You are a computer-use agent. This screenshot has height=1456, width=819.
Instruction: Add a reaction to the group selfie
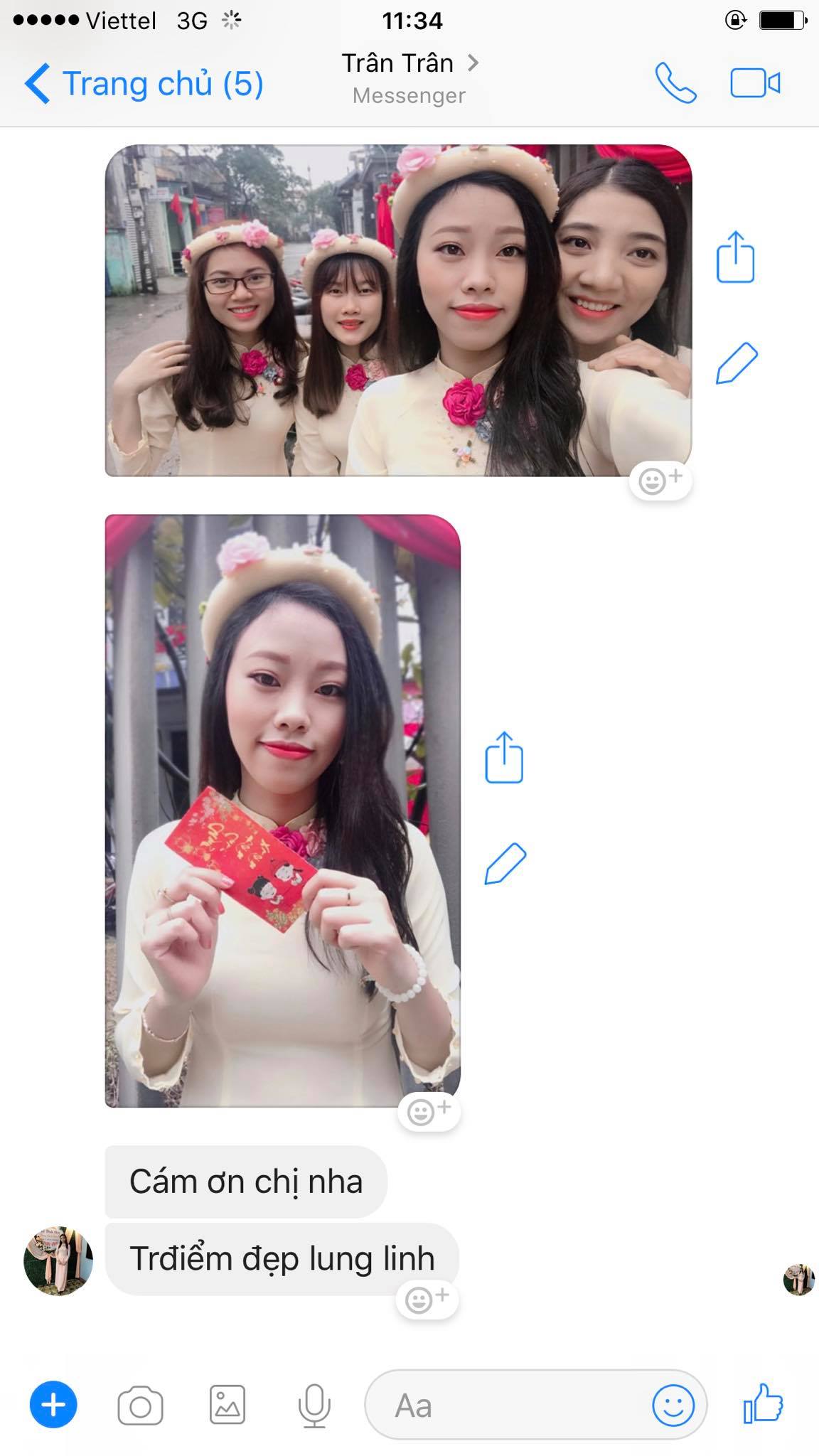coord(660,481)
